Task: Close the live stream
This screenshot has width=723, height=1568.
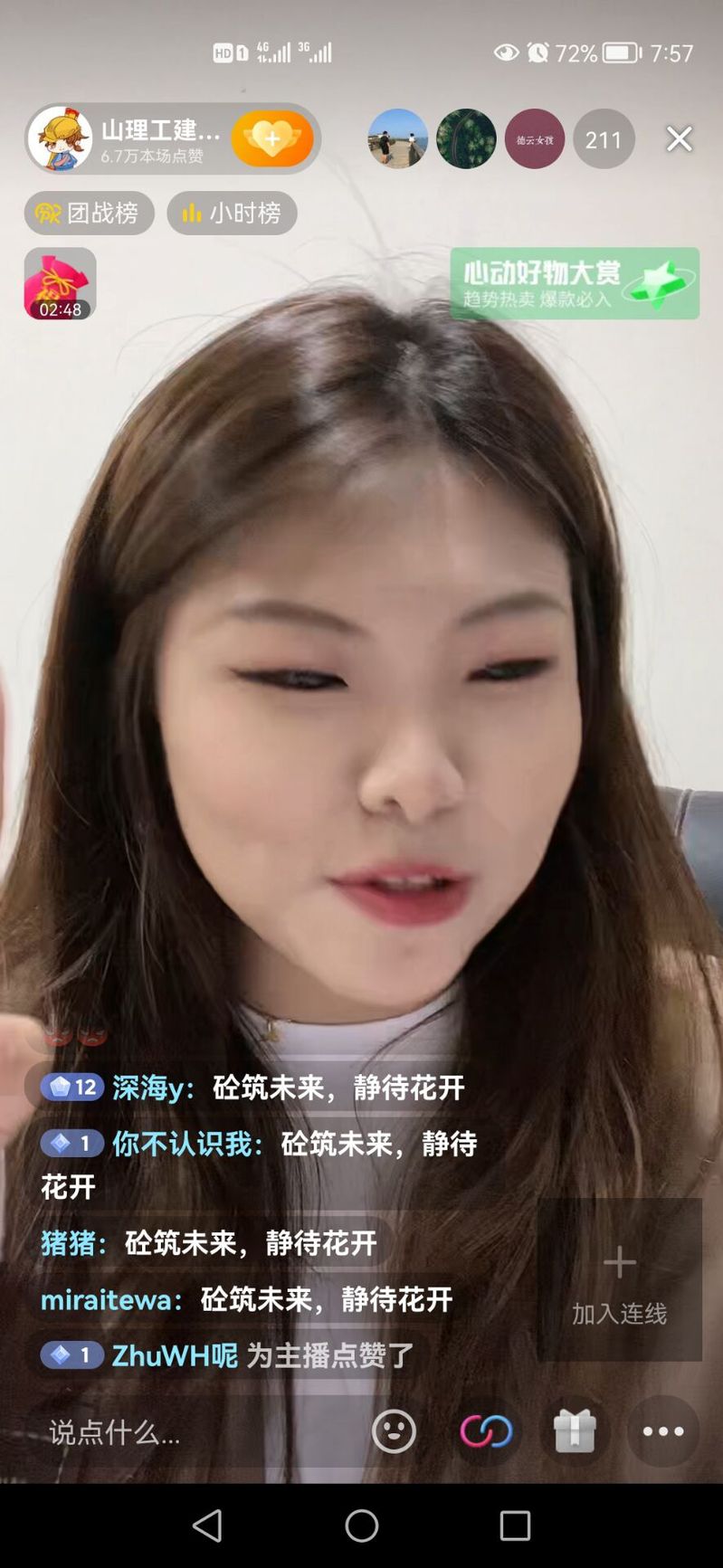Action: 679,138
